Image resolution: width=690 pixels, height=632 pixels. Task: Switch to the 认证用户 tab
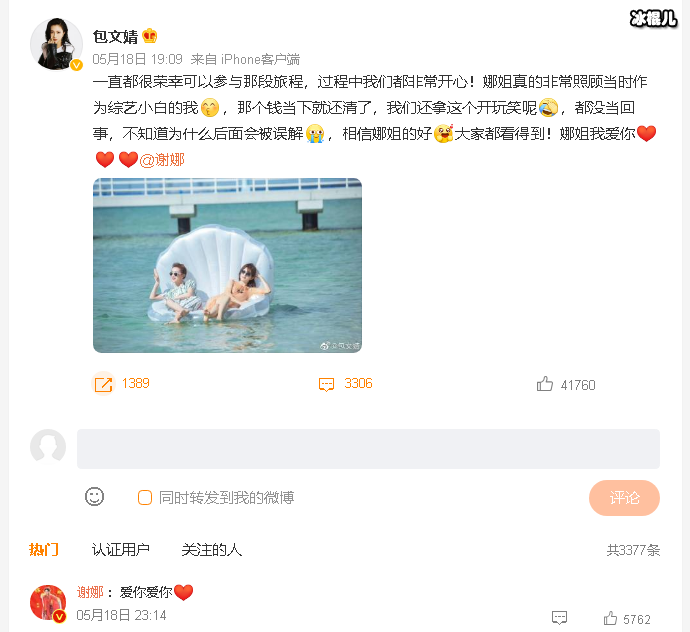120,550
